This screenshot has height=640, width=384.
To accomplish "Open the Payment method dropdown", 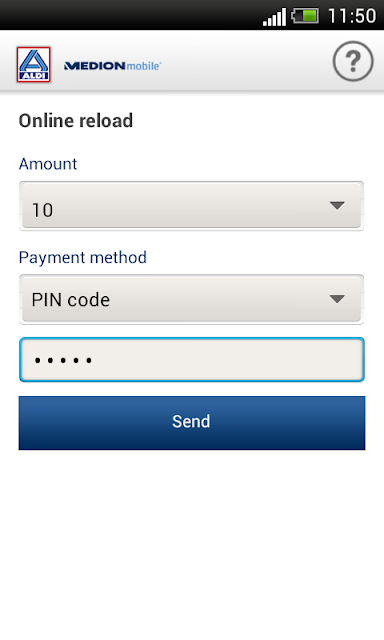I will [191, 300].
